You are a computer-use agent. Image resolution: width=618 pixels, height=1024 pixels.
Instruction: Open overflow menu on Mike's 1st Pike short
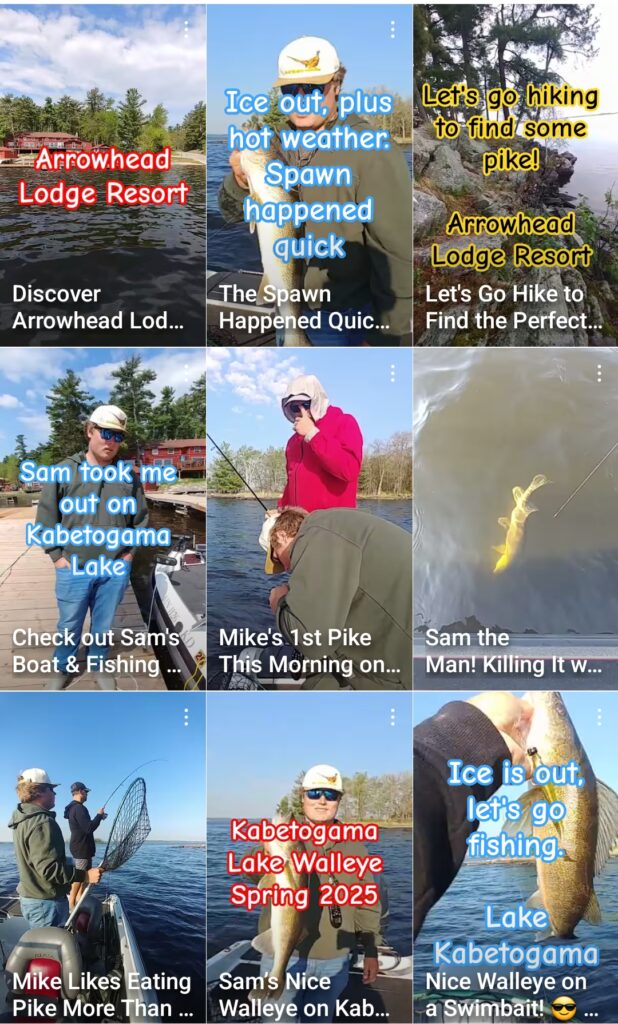[x=392, y=373]
